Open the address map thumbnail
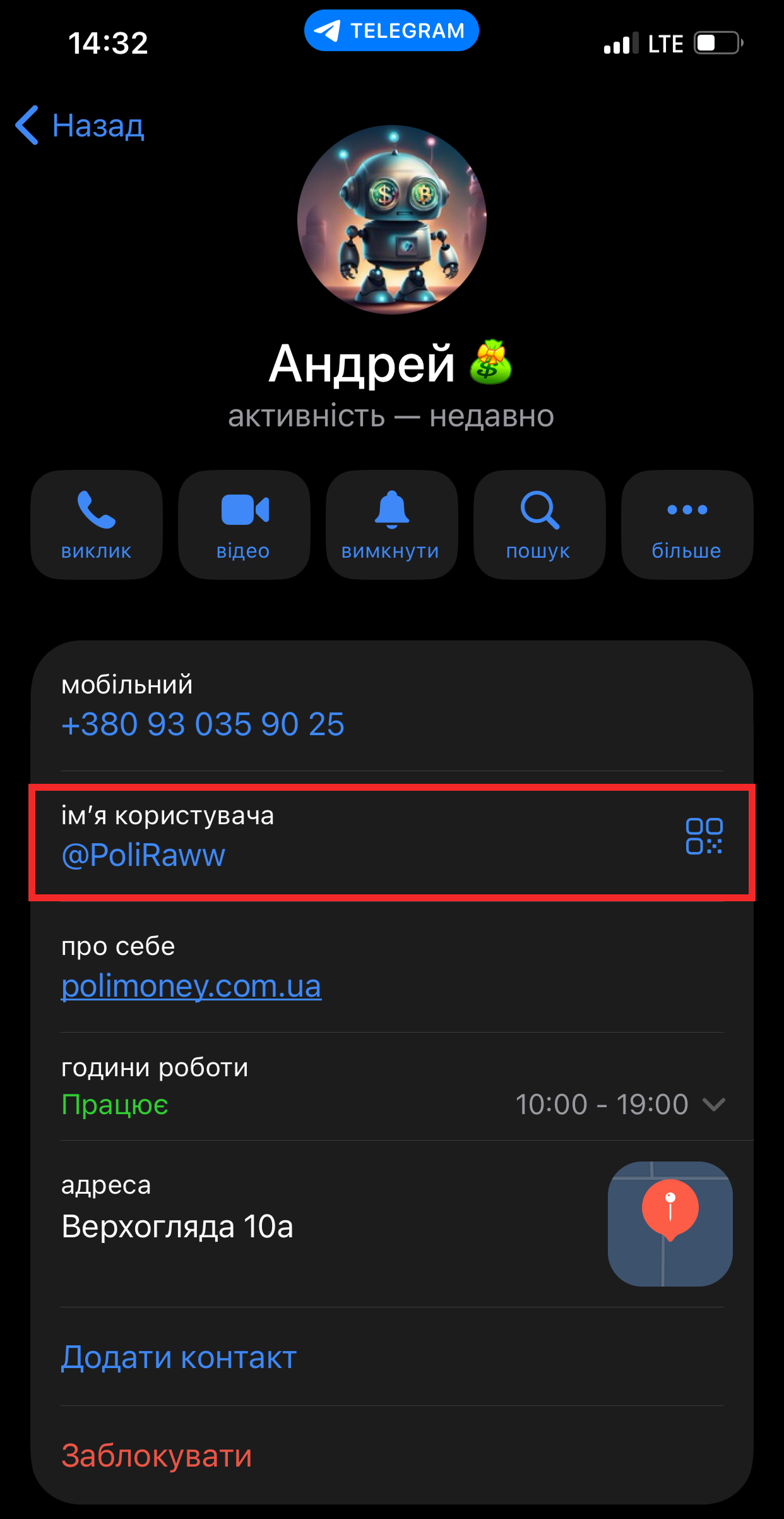Image resolution: width=784 pixels, height=1519 pixels. (670, 1223)
